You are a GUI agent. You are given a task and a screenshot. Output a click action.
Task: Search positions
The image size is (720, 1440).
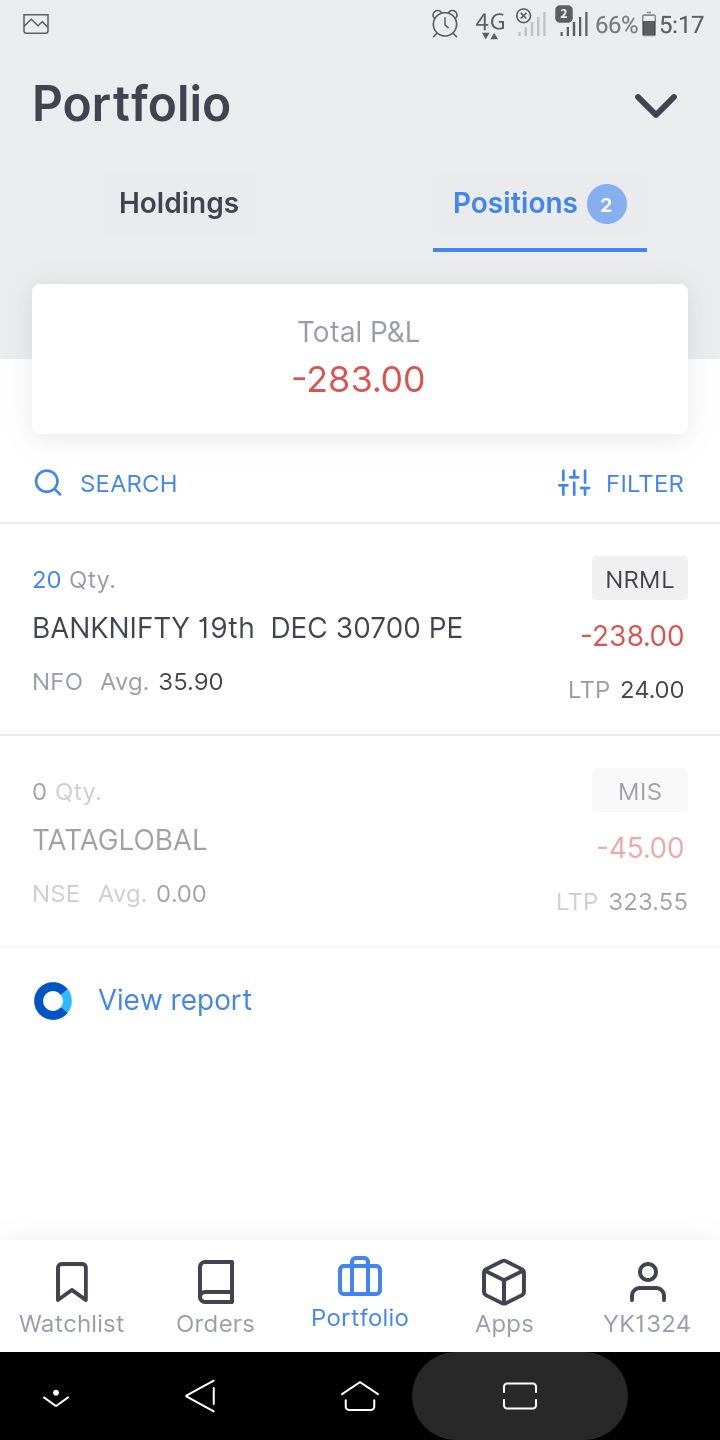106,484
